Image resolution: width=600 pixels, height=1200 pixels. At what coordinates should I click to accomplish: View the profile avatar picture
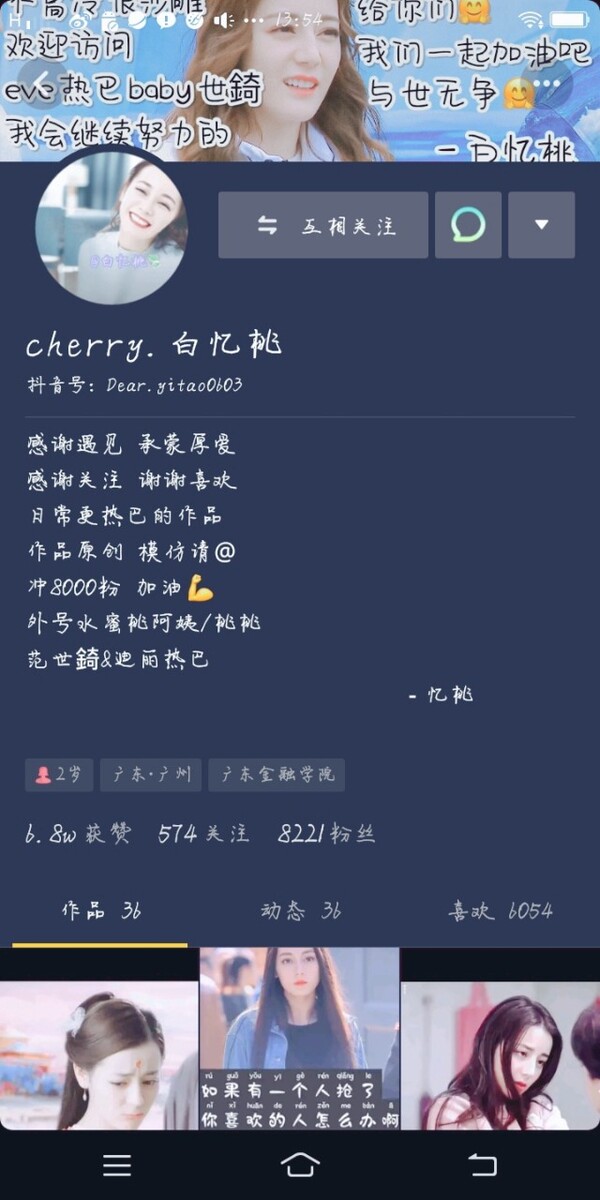click(110, 230)
